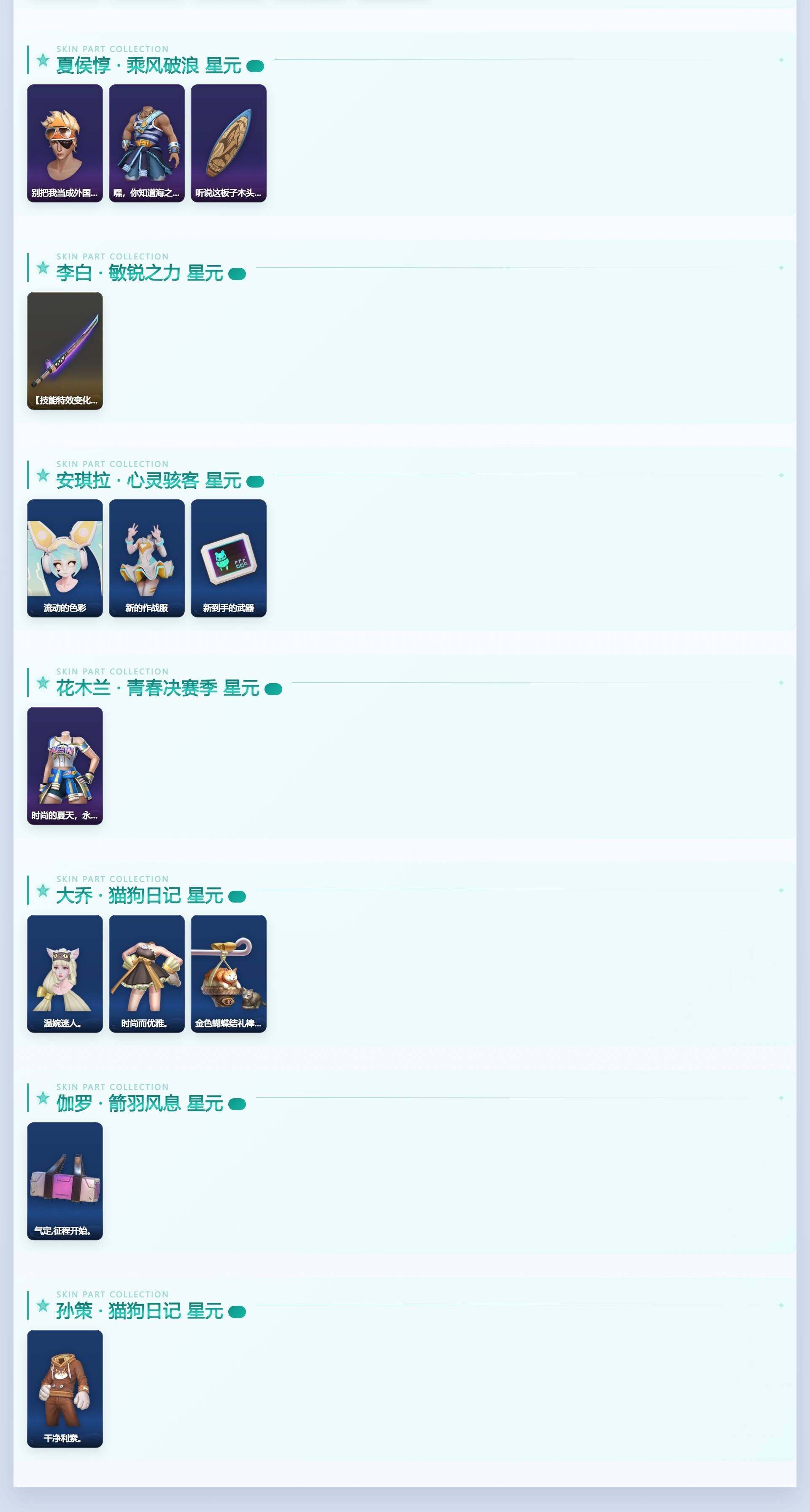
Task: View 大乔 dress card 时尚而优雅。
Action: coord(147,973)
